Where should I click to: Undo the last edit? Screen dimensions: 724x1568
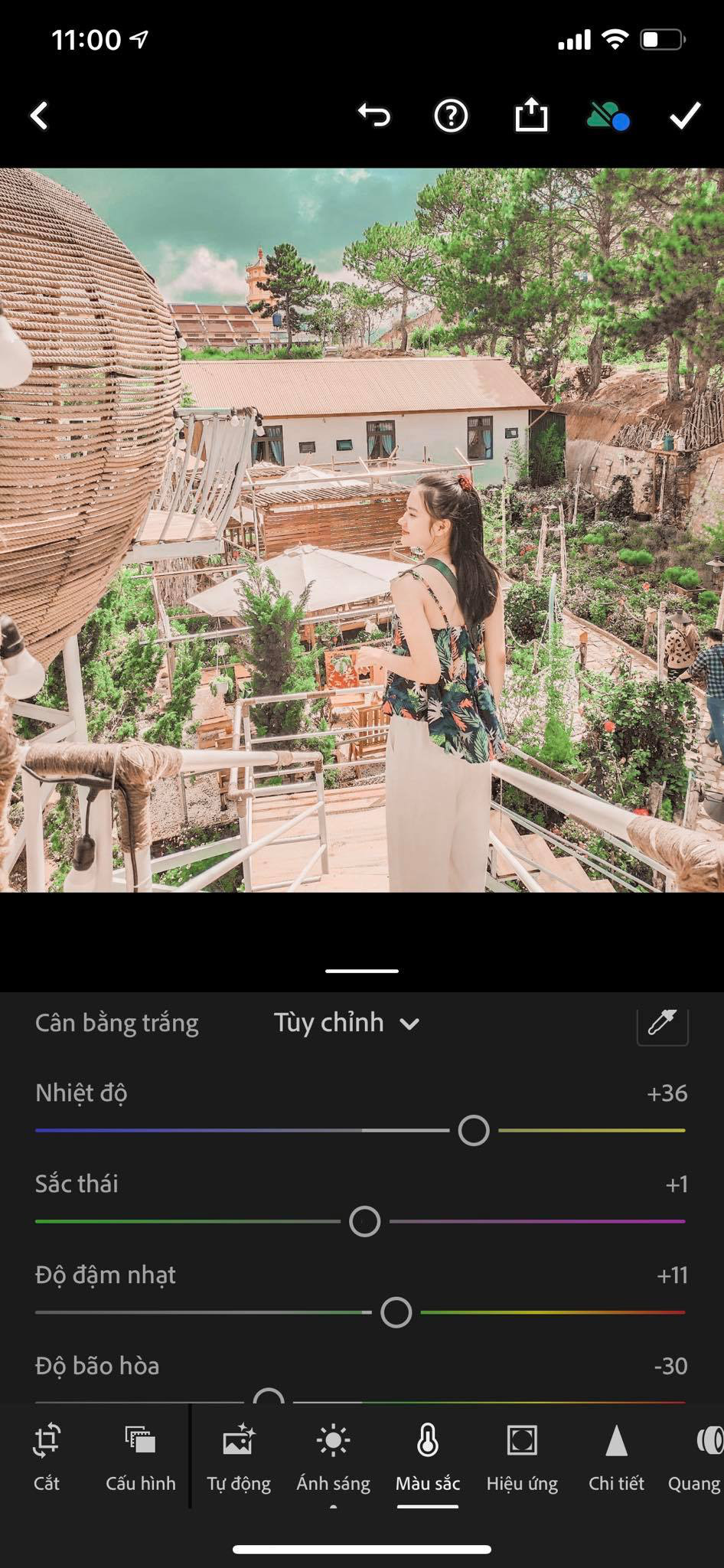(374, 116)
